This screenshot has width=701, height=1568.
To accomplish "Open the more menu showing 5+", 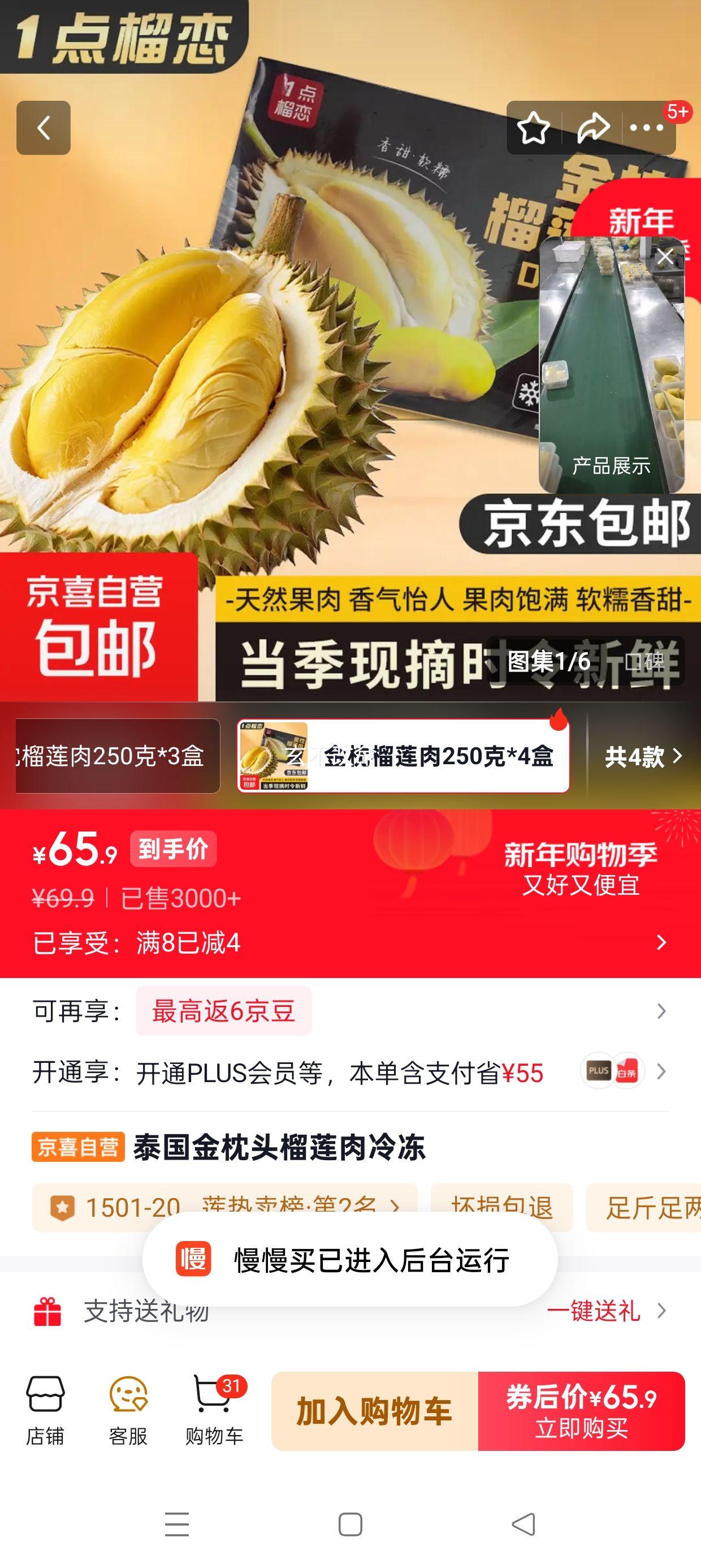I will pos(647,127).
